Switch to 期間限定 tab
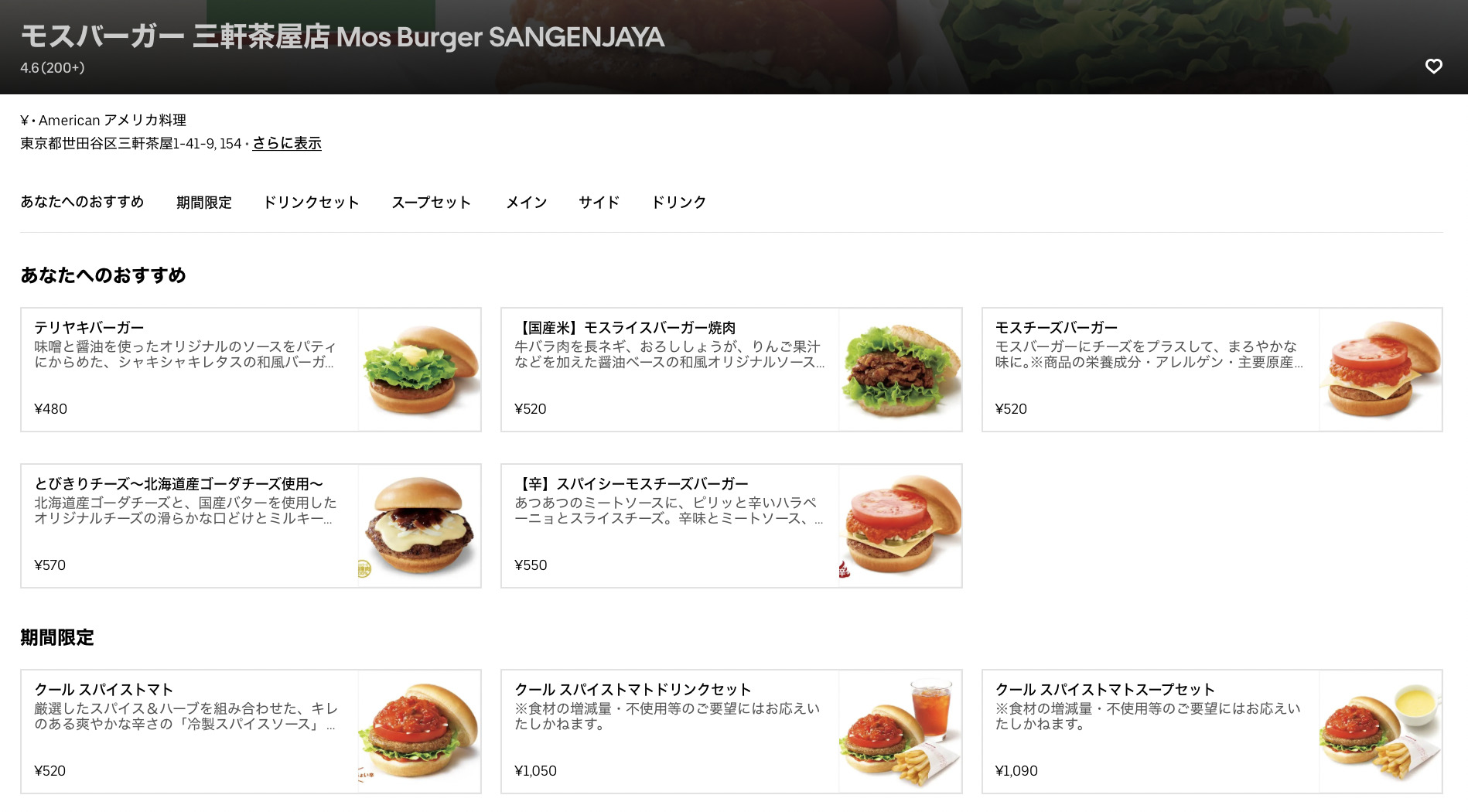The width and height of the screenshot is (1468, 812). (203, 203)
